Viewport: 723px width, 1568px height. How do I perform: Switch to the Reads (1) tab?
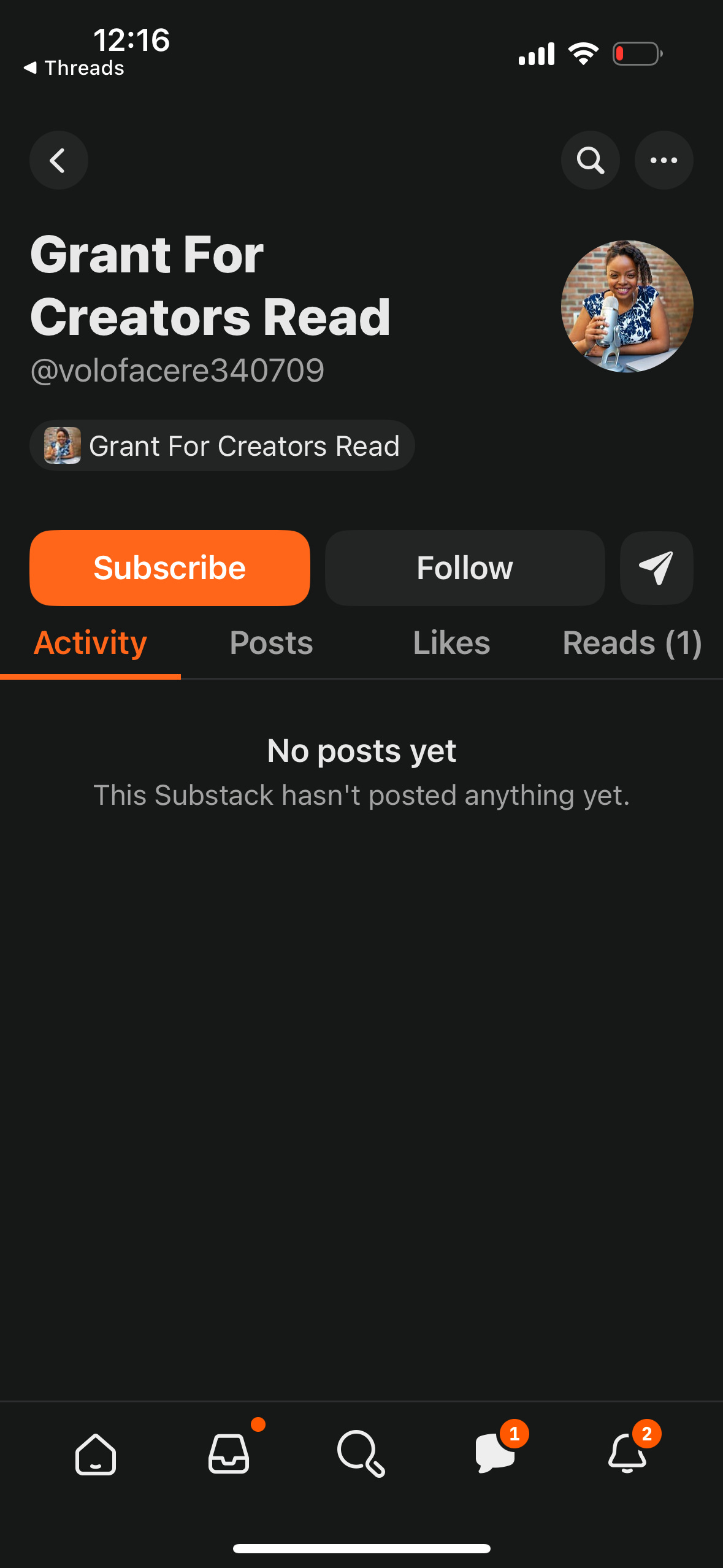[x=632, y=643]
